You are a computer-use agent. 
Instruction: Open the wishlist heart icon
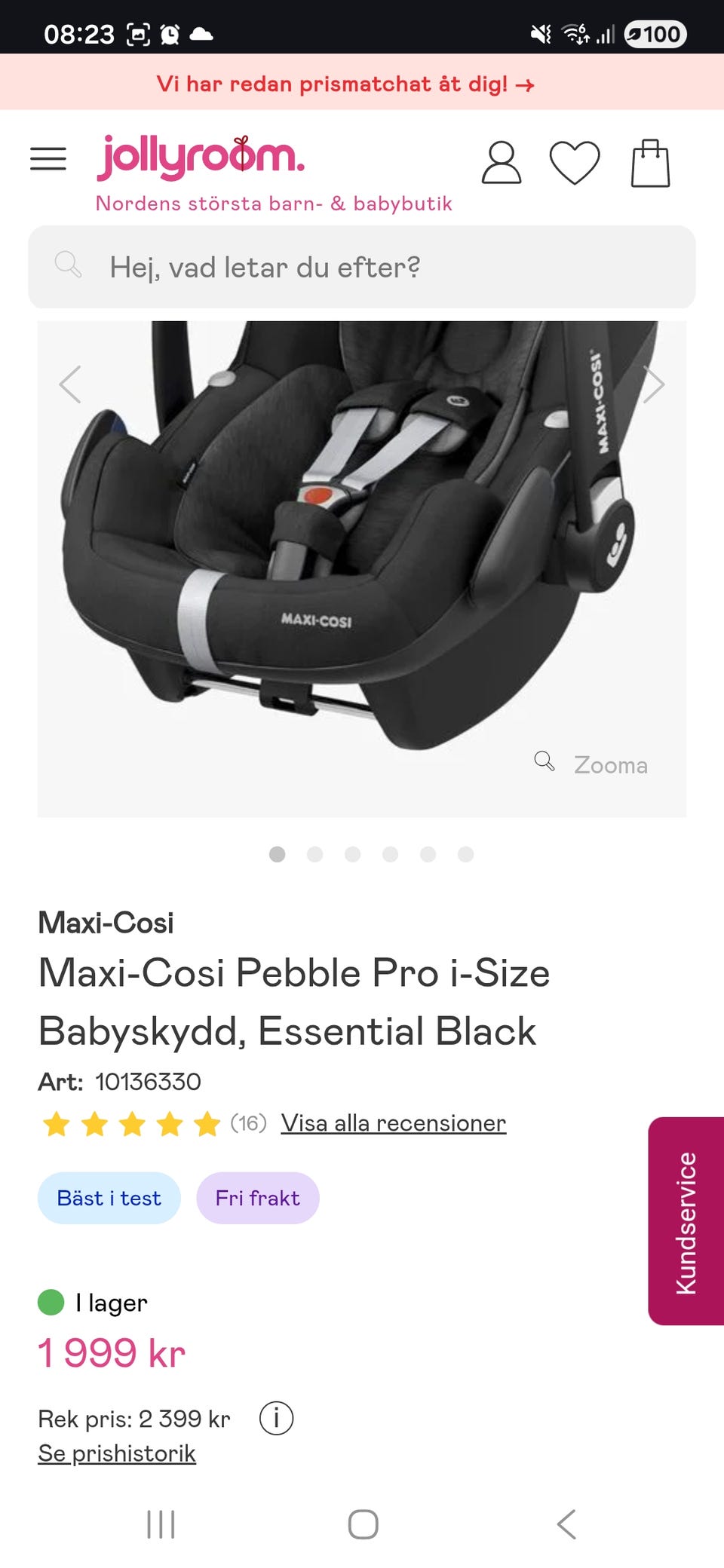(575, 163)
